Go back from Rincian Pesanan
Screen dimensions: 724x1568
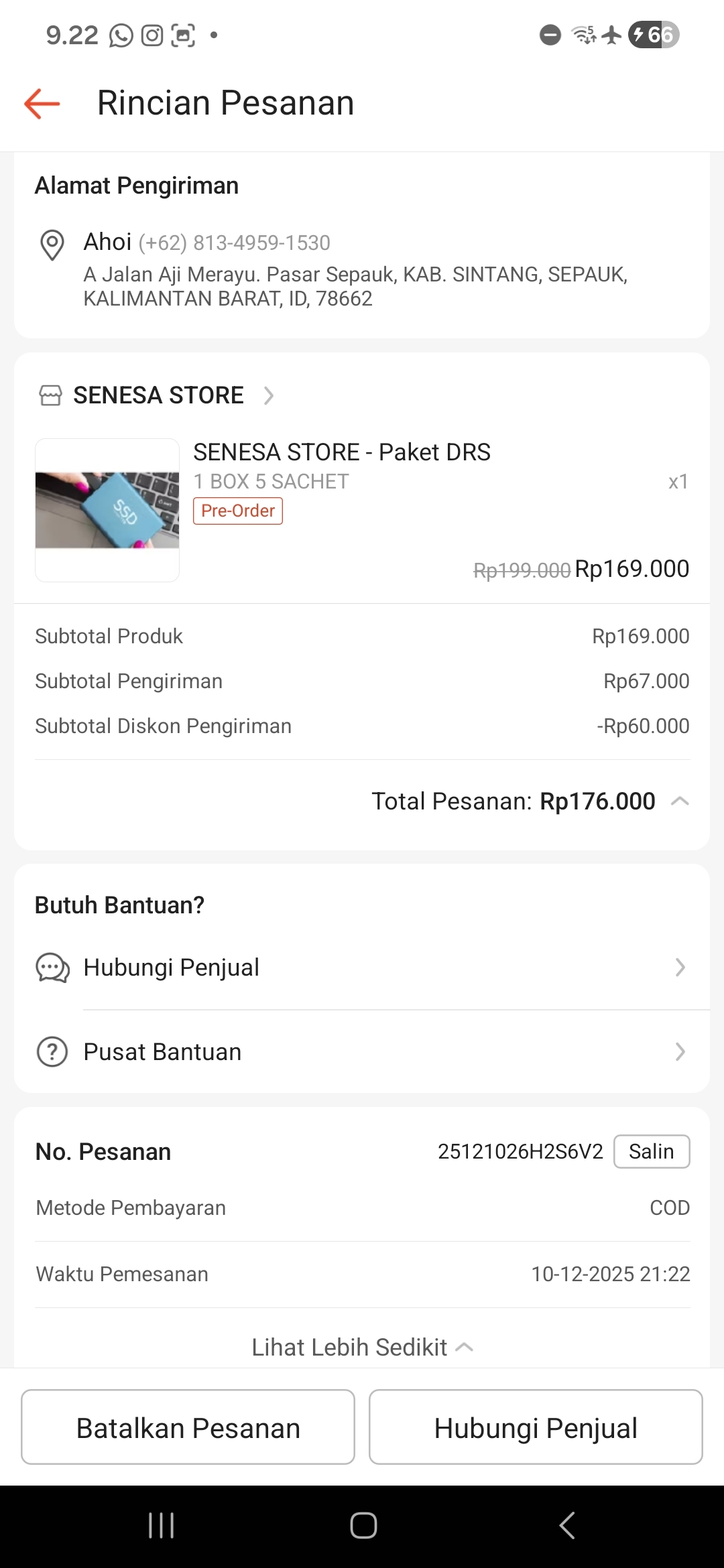(x=42, y=104)
